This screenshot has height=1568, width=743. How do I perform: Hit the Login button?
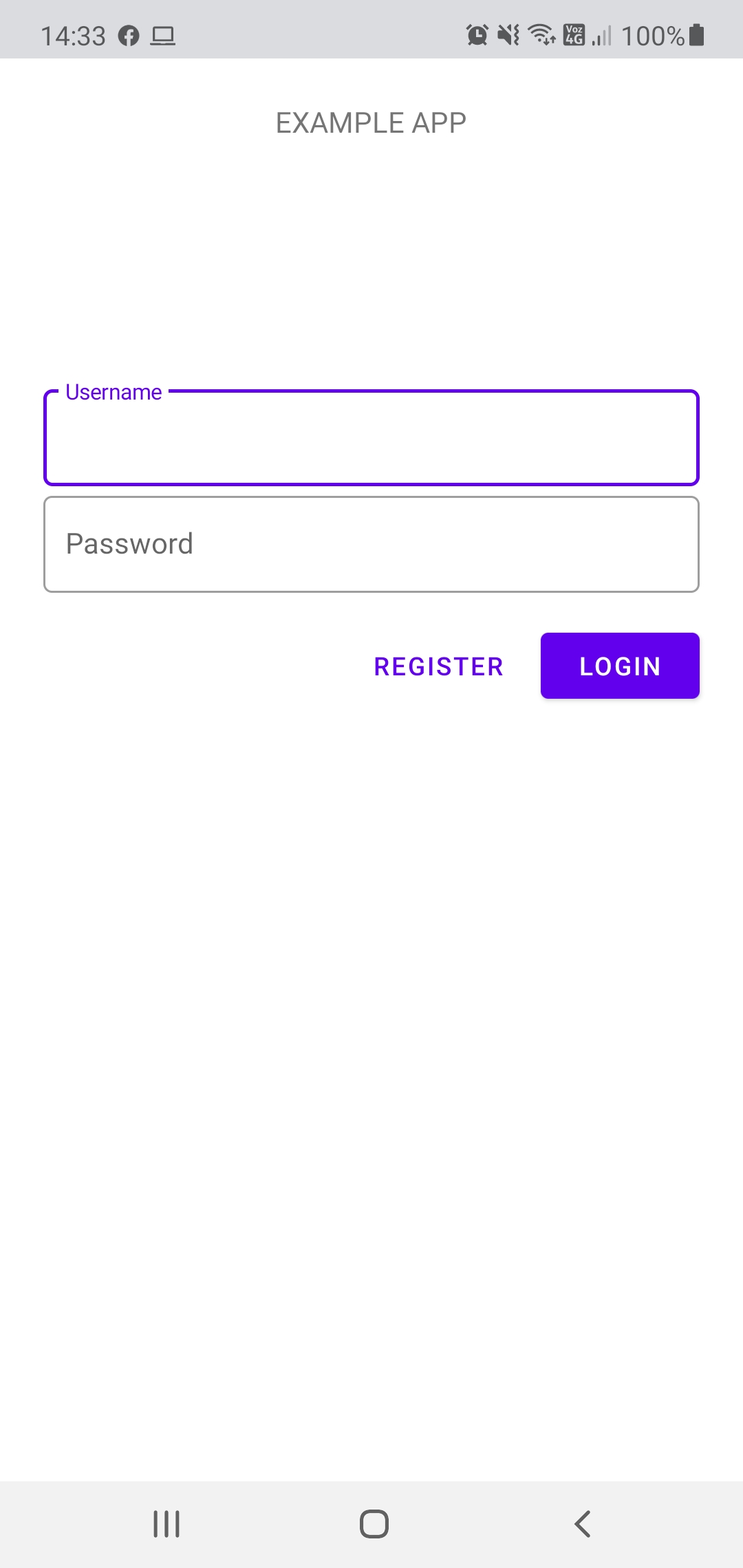pos(620,666)
